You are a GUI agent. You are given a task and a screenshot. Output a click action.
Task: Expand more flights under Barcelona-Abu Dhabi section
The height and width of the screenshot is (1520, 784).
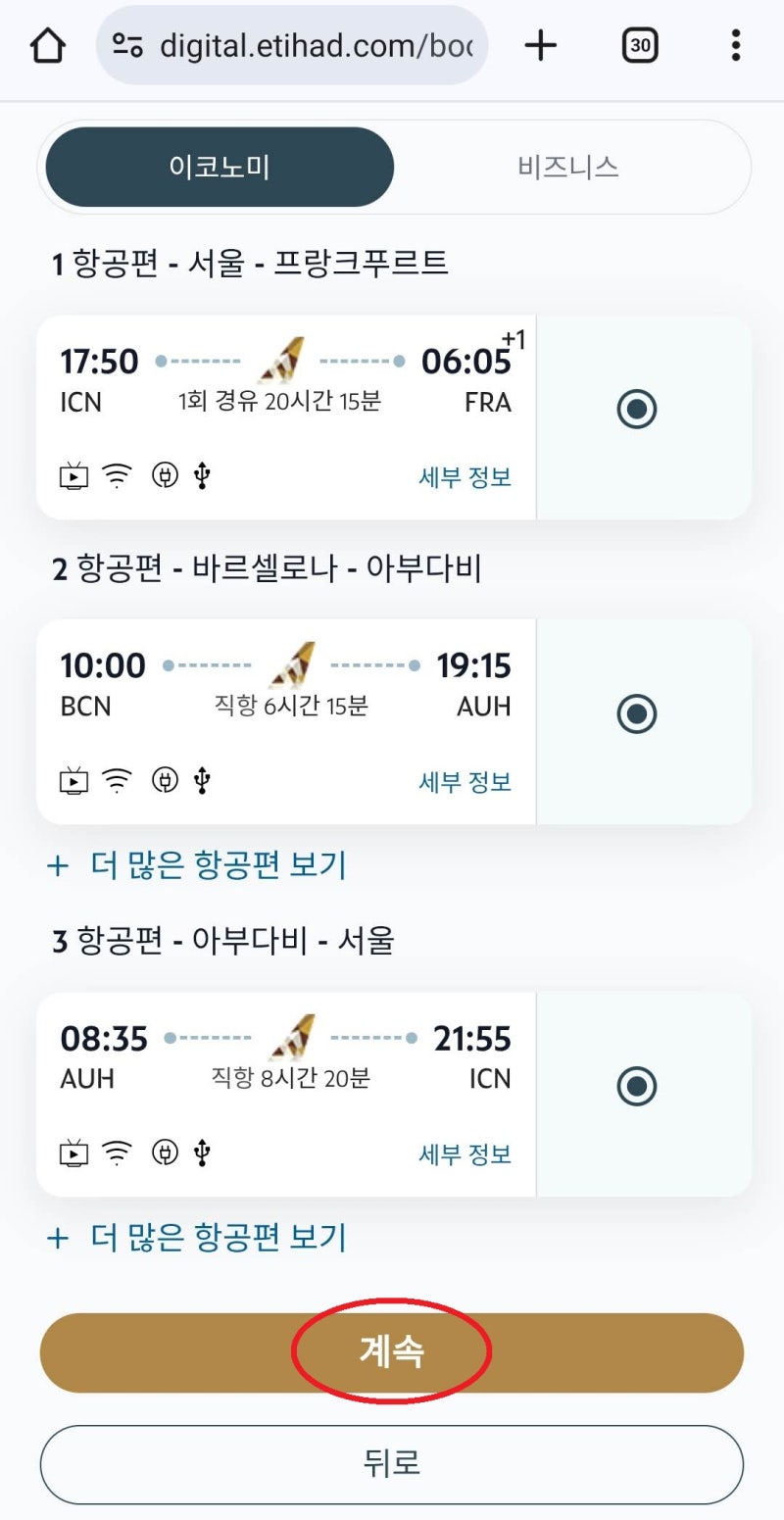point(200,866)
